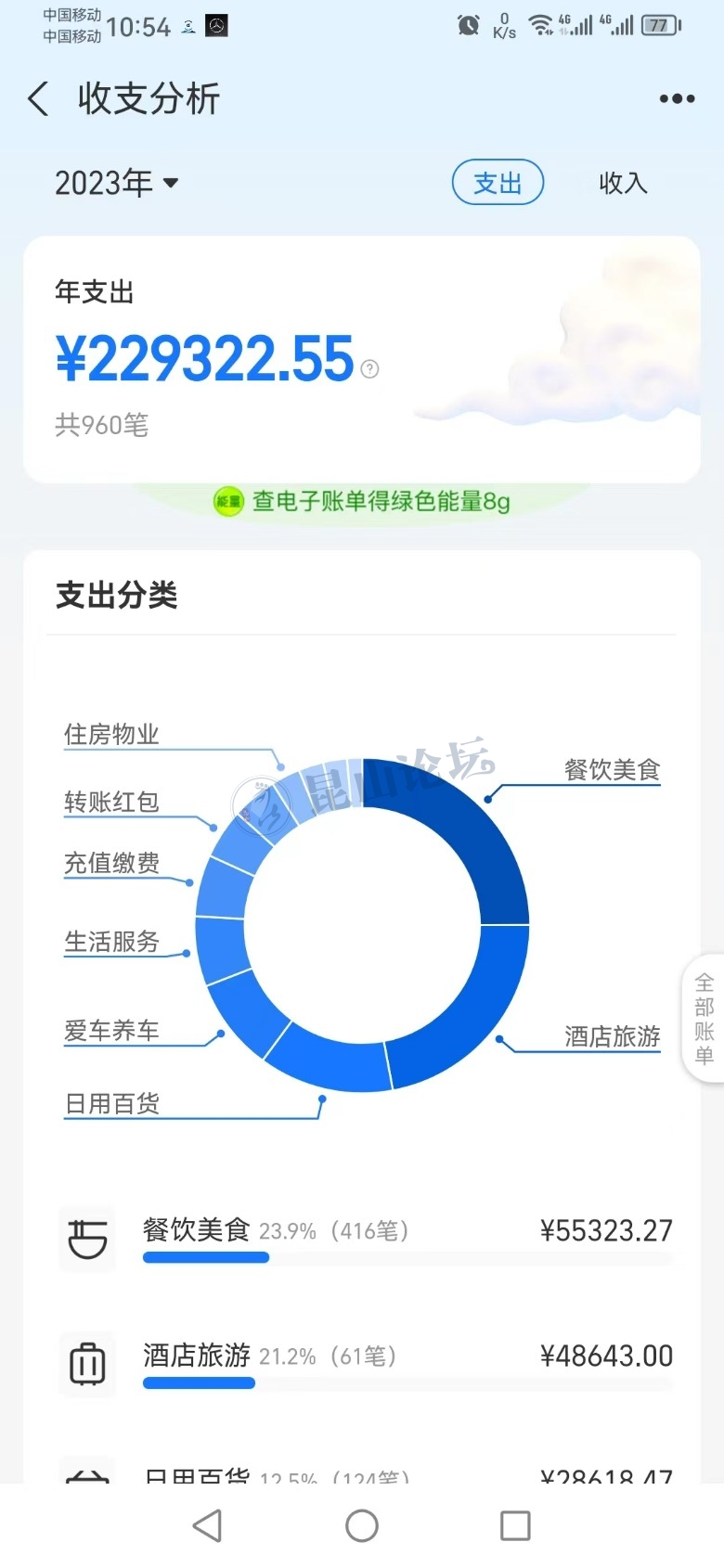Select 日用百货 label on the chart
This screenshot has width=724, height=1568.
pos(112,1103)
